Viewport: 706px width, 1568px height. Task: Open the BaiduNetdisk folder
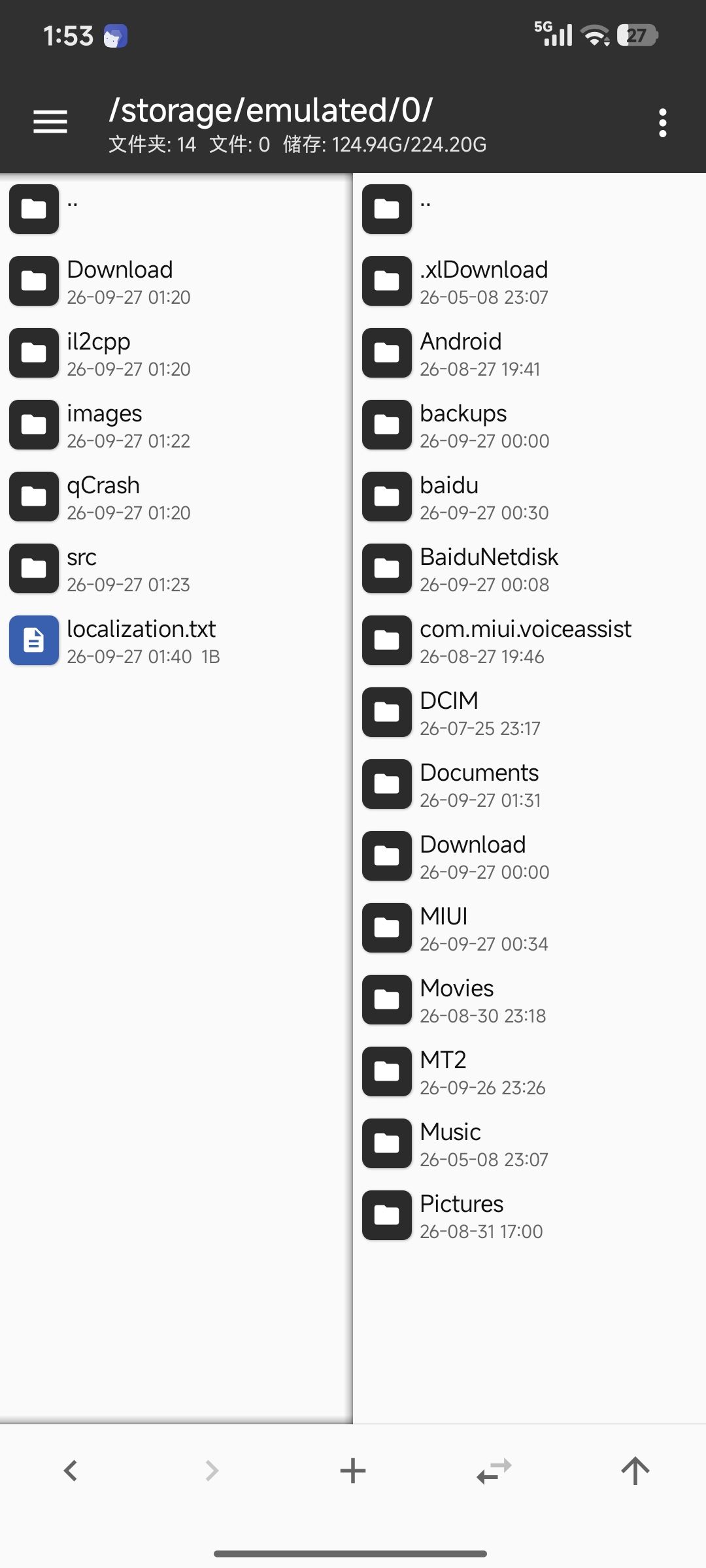pyautogui.click(x=529, y=568)
